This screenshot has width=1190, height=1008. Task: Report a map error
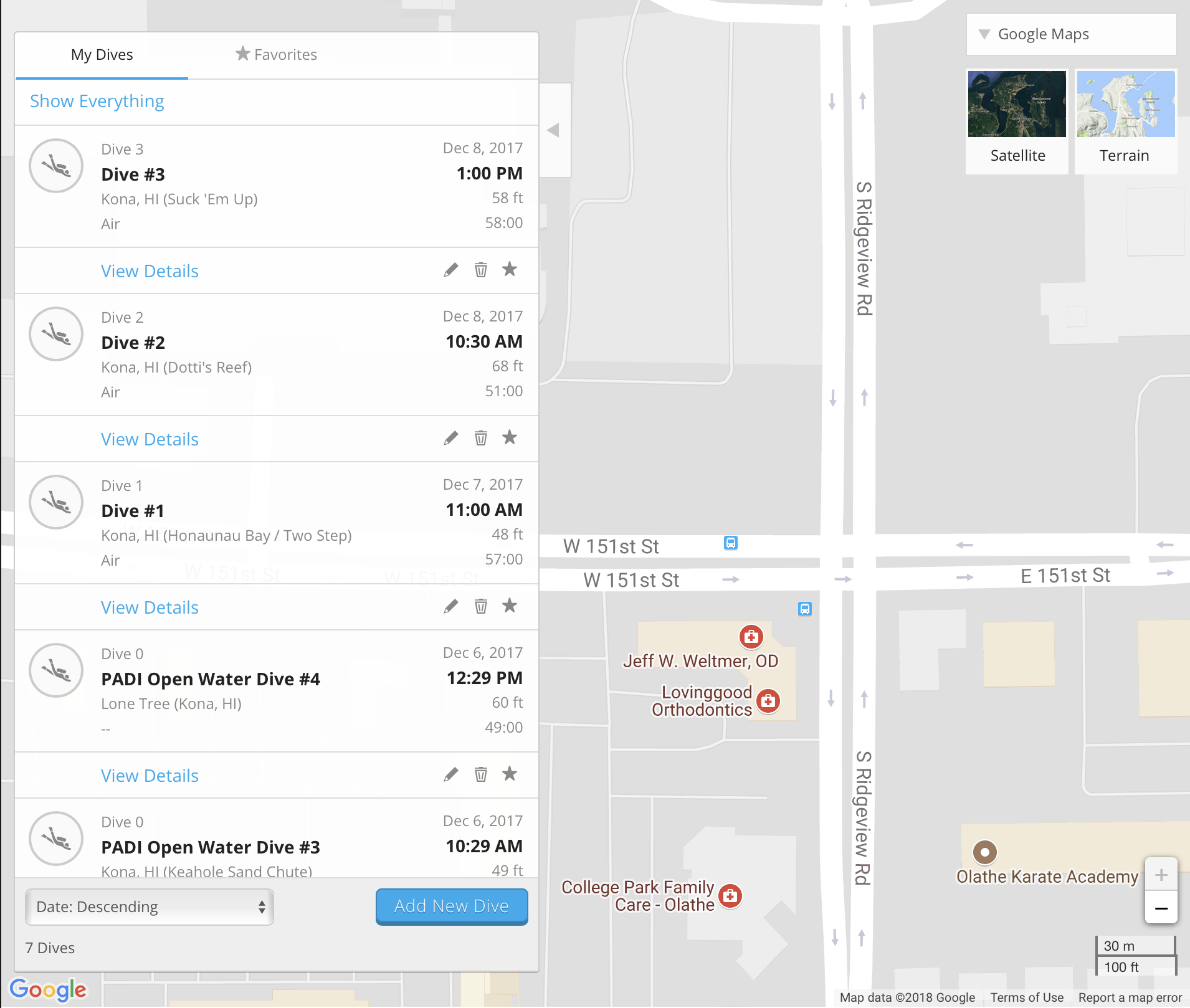coord(1130,997)
